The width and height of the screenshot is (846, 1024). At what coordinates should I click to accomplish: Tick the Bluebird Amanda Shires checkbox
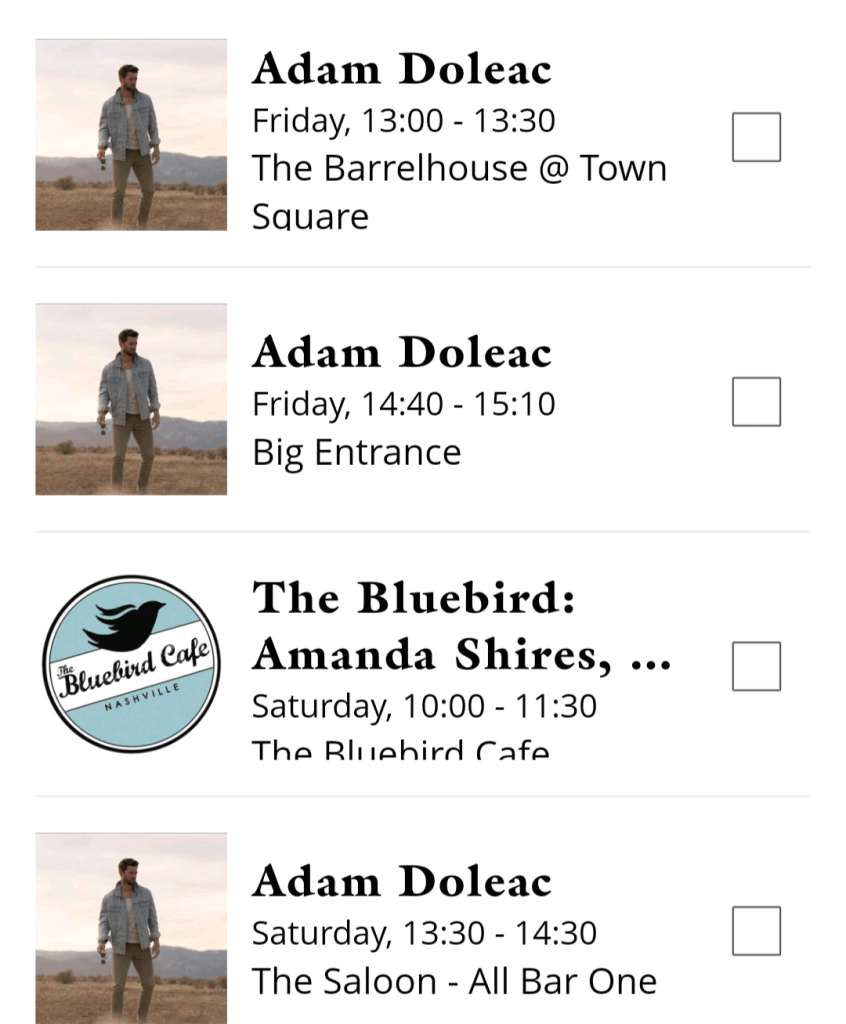pos(756,666)
